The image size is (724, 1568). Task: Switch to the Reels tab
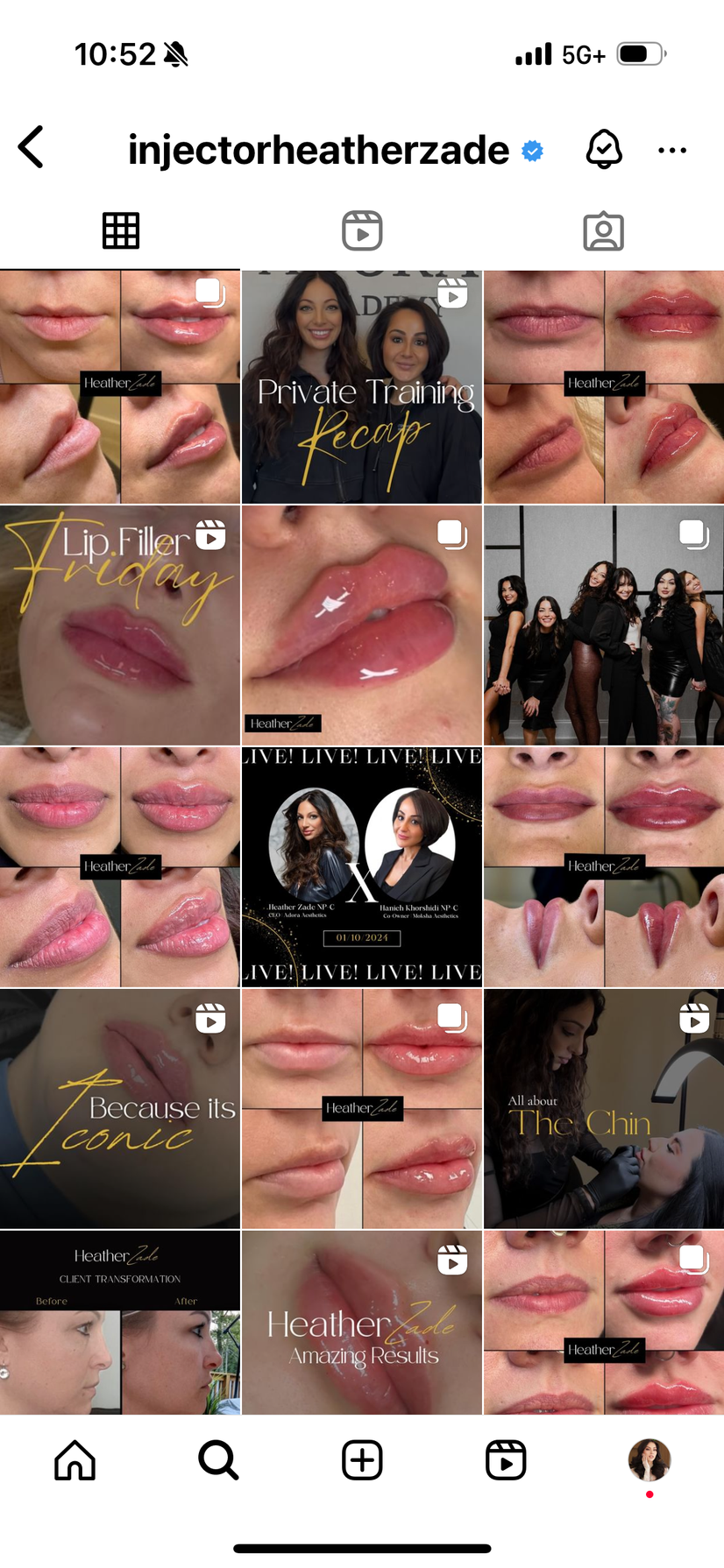(x=362, y=231)
